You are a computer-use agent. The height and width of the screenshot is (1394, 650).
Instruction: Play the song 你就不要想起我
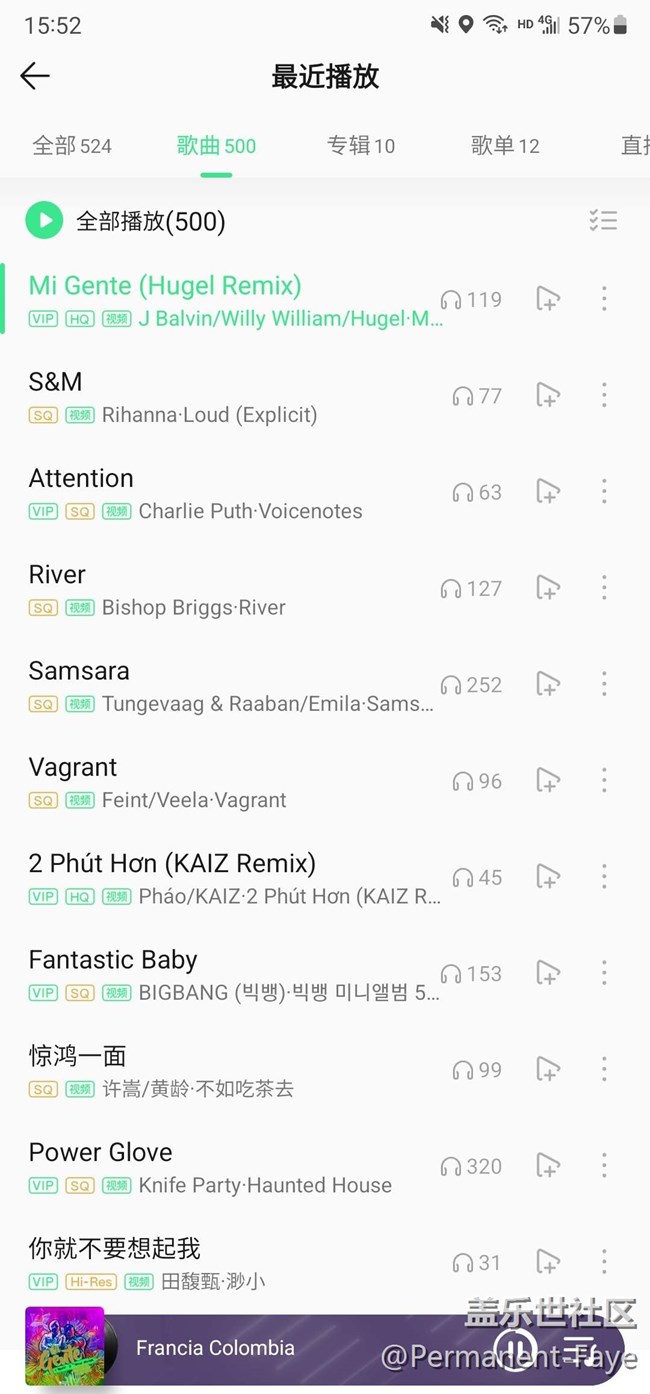point(230,1262)
